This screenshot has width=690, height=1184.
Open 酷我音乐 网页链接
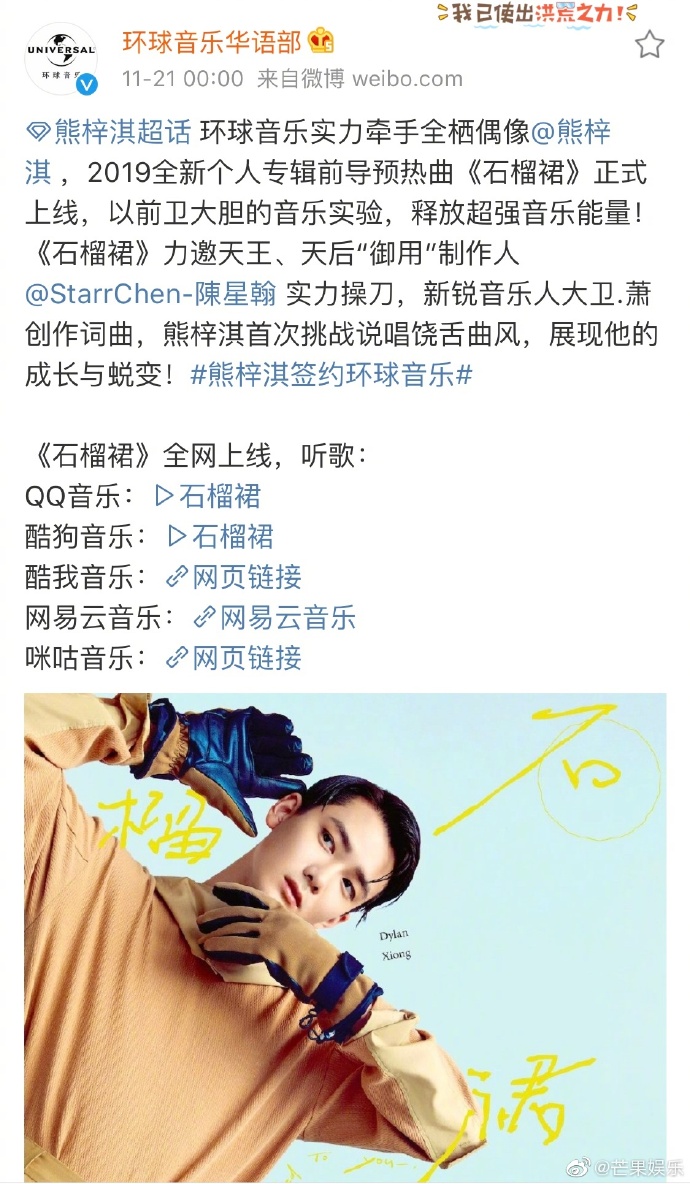(x=234, y=577)
